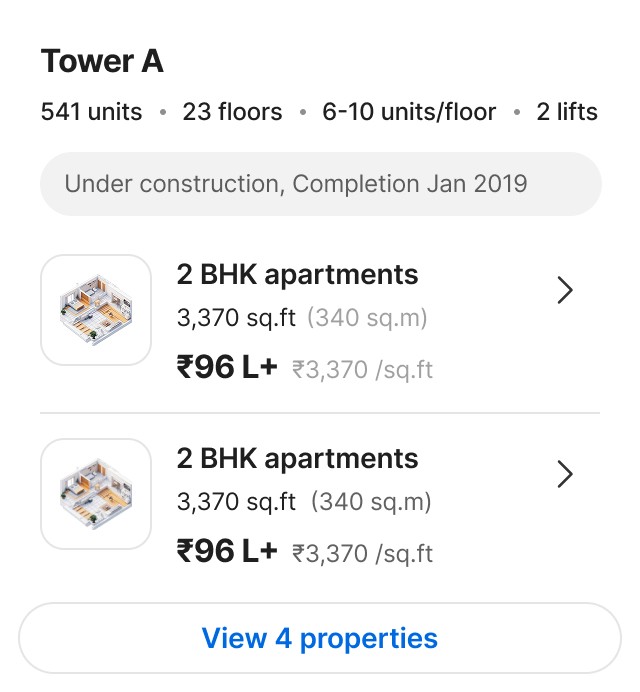This screenshot has height=692, width=640.
Task: Open the first 2 BHK apartments listing
Action: click(320, 319)
